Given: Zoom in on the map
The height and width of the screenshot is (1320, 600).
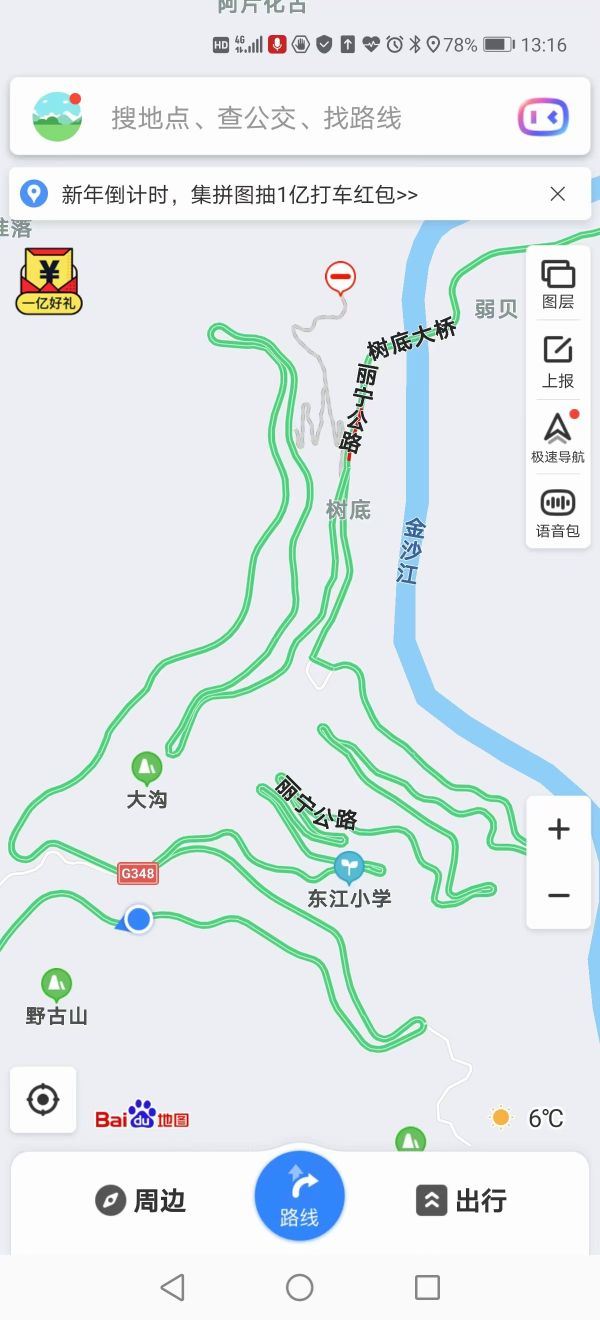Looking at the screenshot, I should pos(558,829).
